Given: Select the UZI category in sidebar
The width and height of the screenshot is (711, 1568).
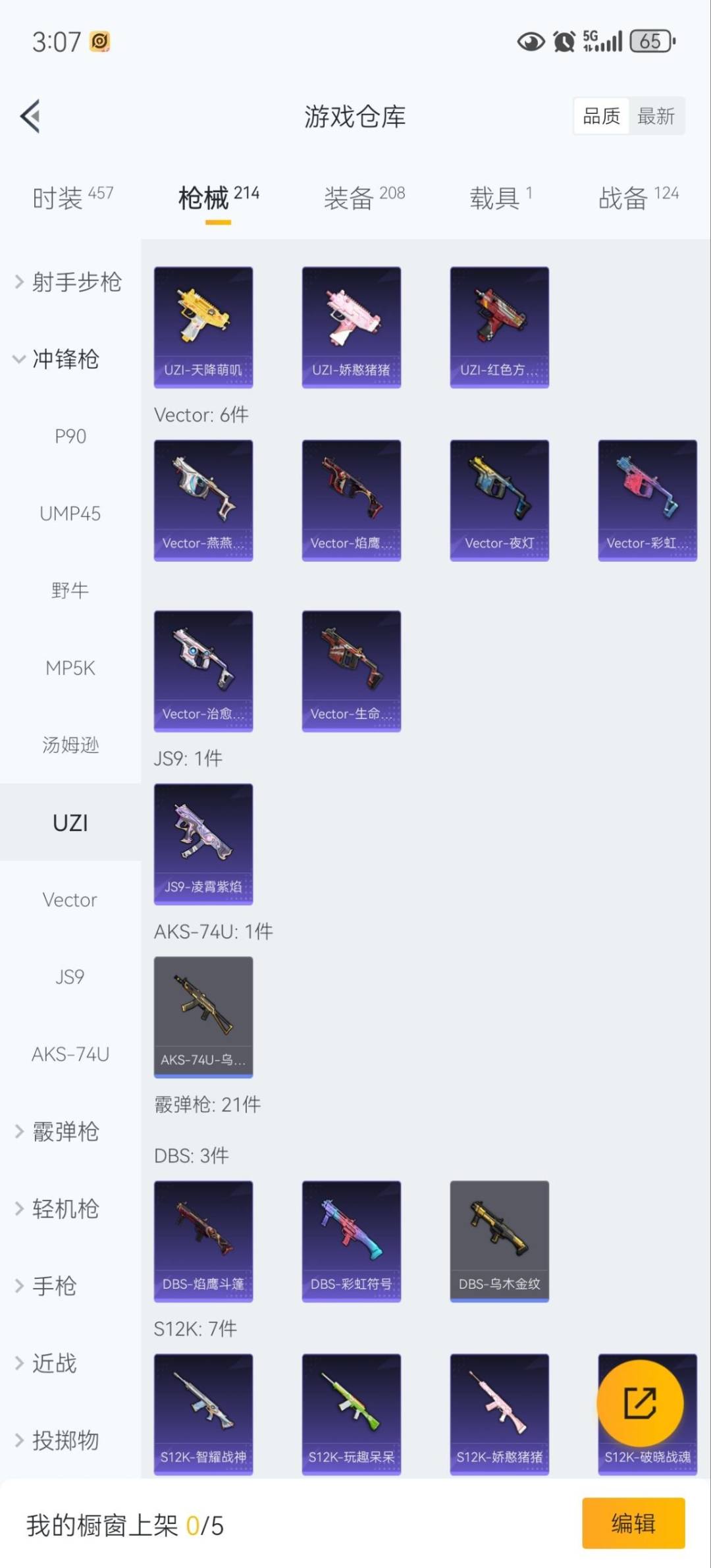Looking at the screenshot, I should click(x=70, y=823).
